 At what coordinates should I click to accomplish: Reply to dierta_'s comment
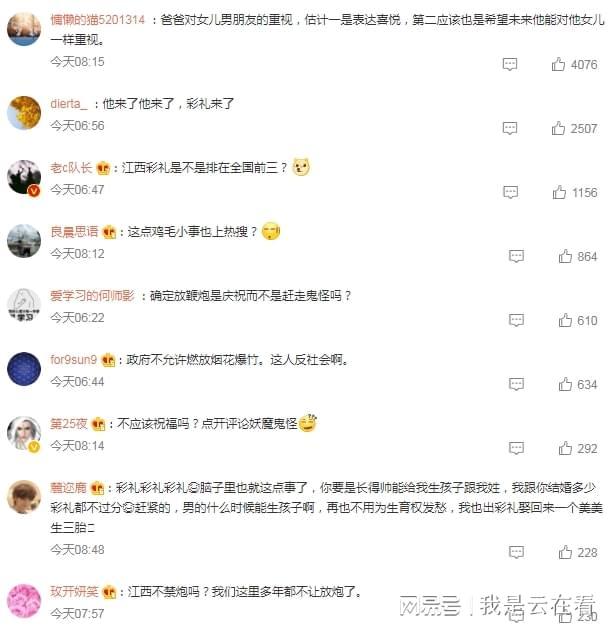pos(510,128)
